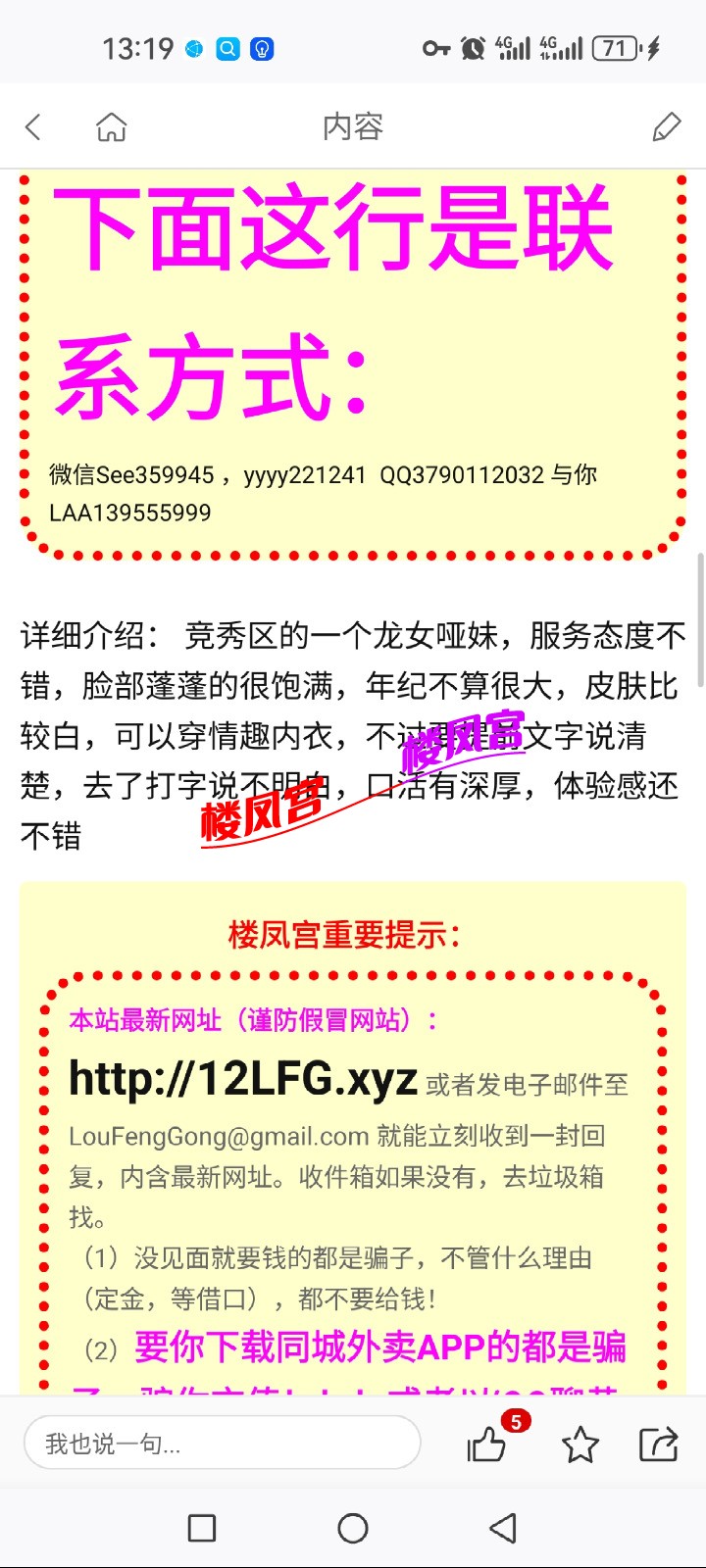
Task: Tap the home icon in the navigation bar
Action: tap(111, 126)
